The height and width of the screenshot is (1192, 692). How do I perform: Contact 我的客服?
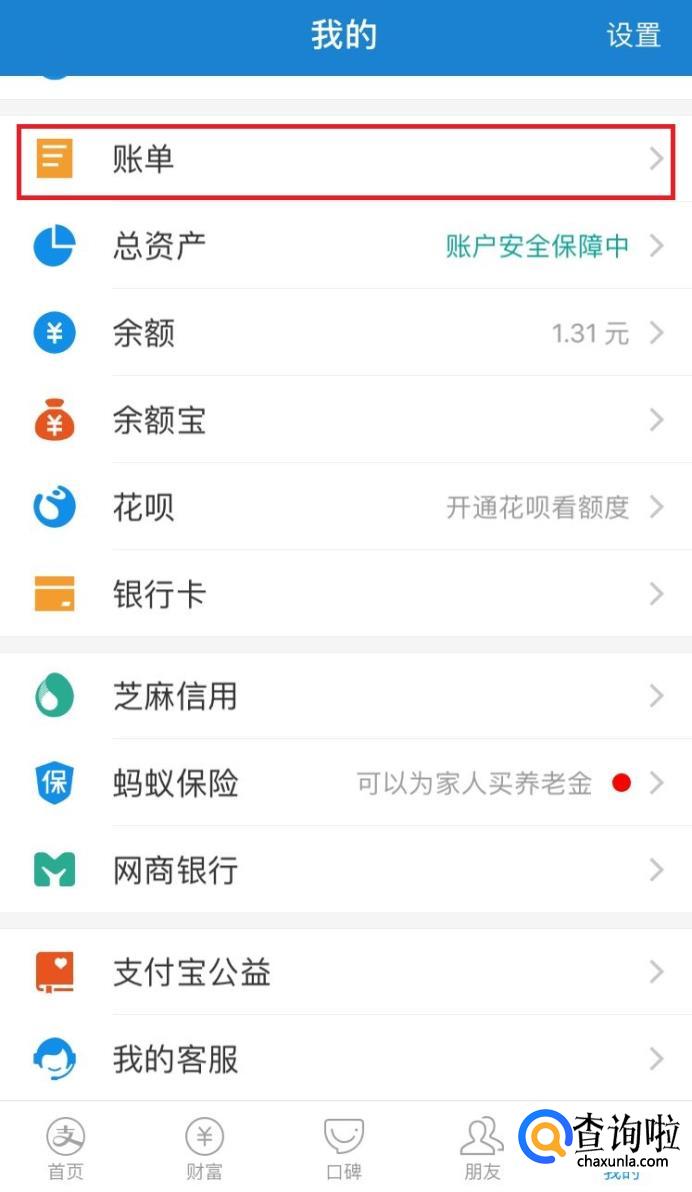pos(344,1059)
